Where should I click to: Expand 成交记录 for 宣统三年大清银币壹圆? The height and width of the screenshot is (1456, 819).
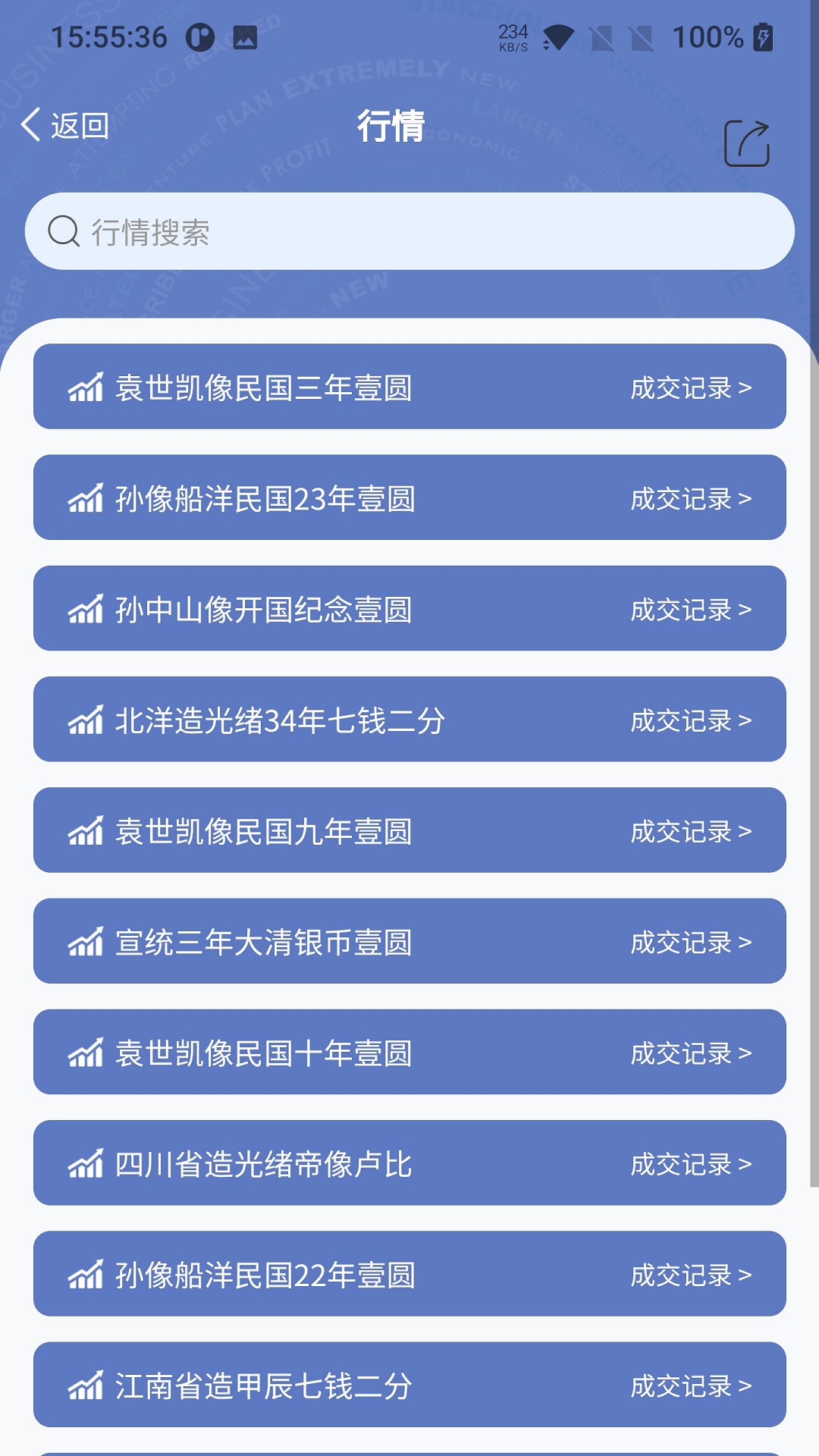tap(690, 941)
